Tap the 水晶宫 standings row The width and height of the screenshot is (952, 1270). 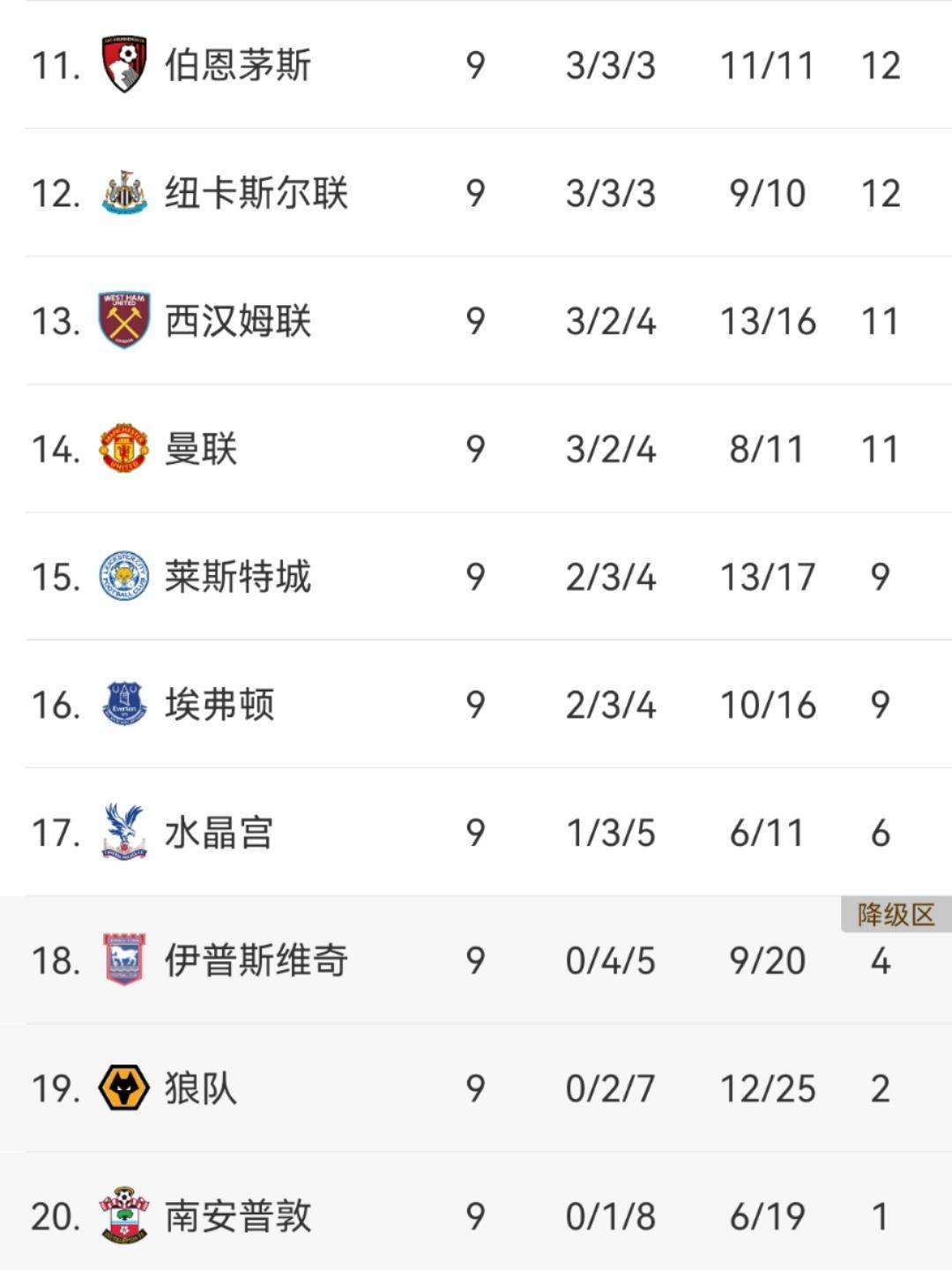tap(219, 833)
